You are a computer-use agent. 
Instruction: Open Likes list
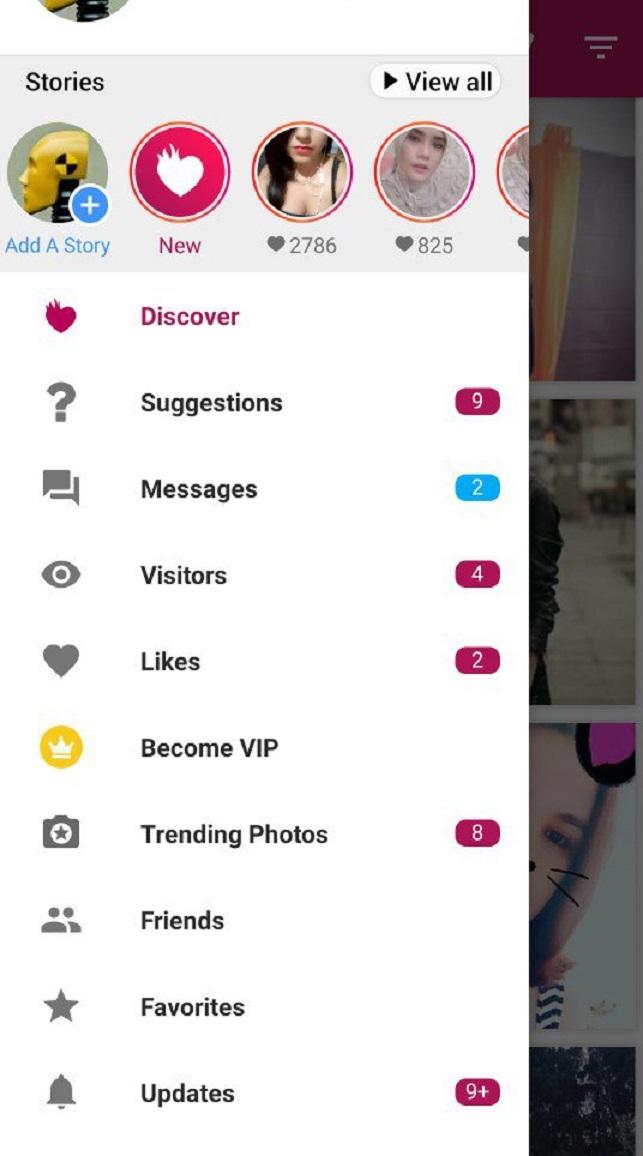tap(170, 661)
